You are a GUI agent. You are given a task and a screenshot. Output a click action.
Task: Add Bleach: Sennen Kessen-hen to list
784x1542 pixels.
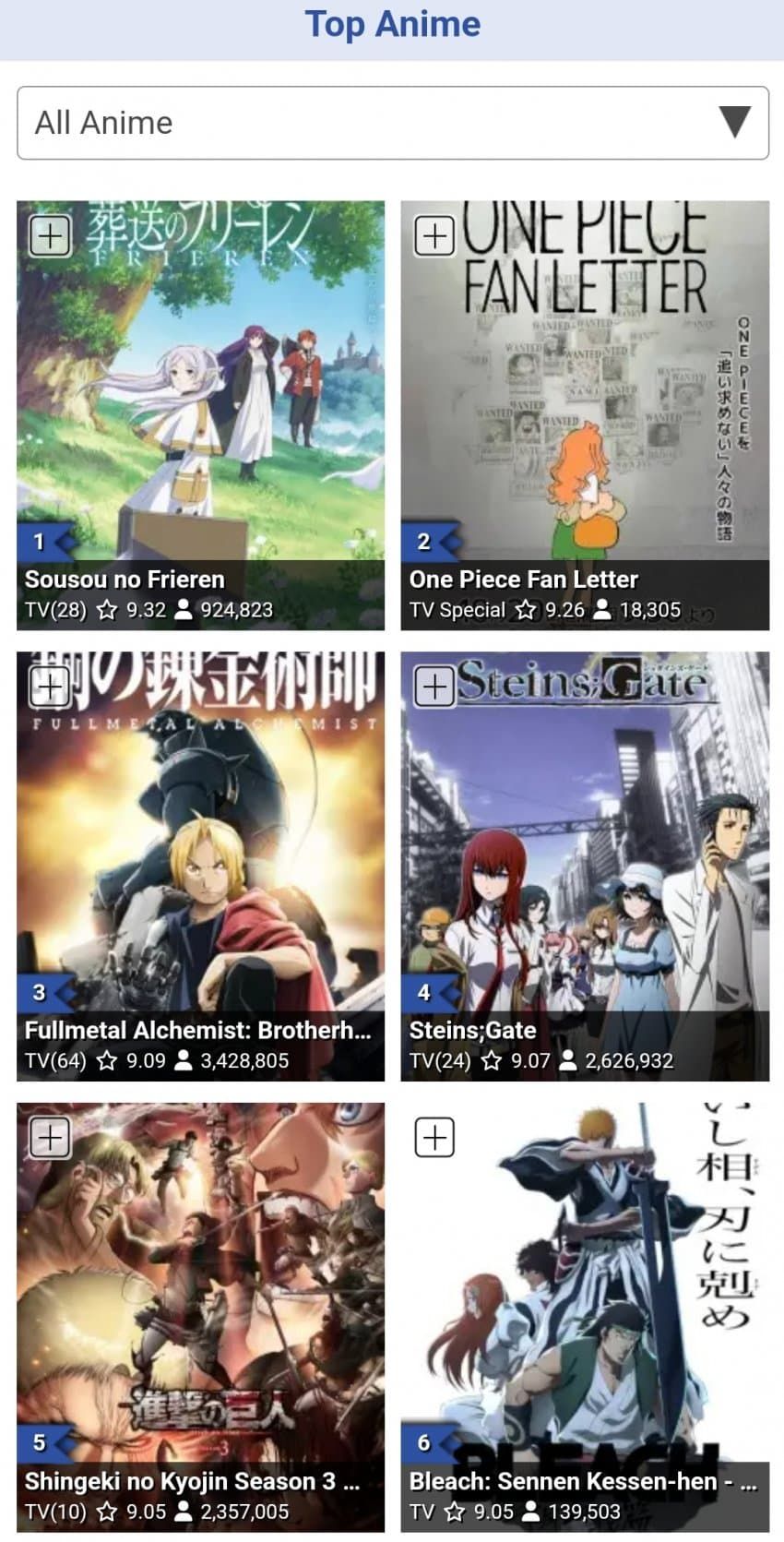[x=434, y=1137]
